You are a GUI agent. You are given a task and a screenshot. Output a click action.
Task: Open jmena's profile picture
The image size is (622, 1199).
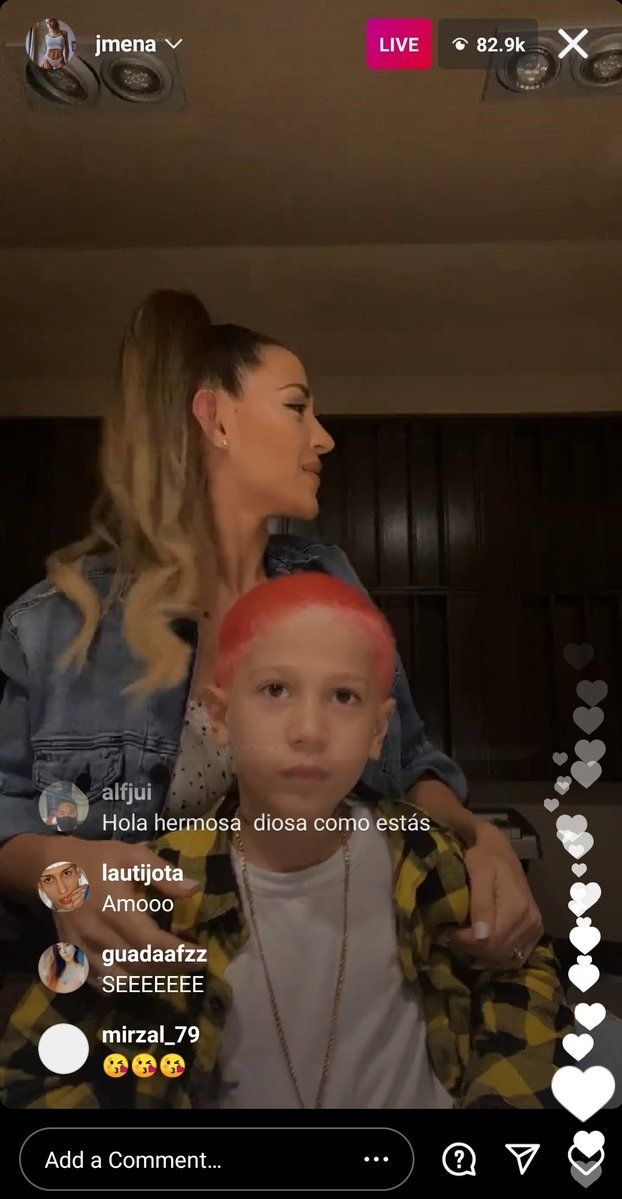tap(49, 44)
